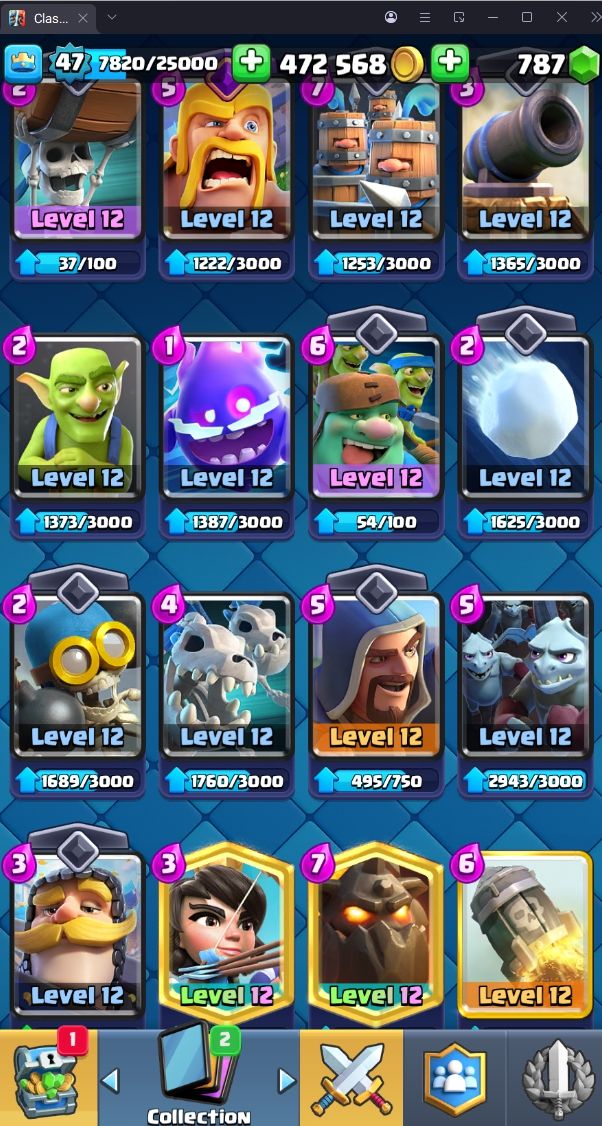Image resolution: width=602 pixels, height=1126 pixels.
Task: Open the King level 47 profile badge
Action: pos(70,63)
